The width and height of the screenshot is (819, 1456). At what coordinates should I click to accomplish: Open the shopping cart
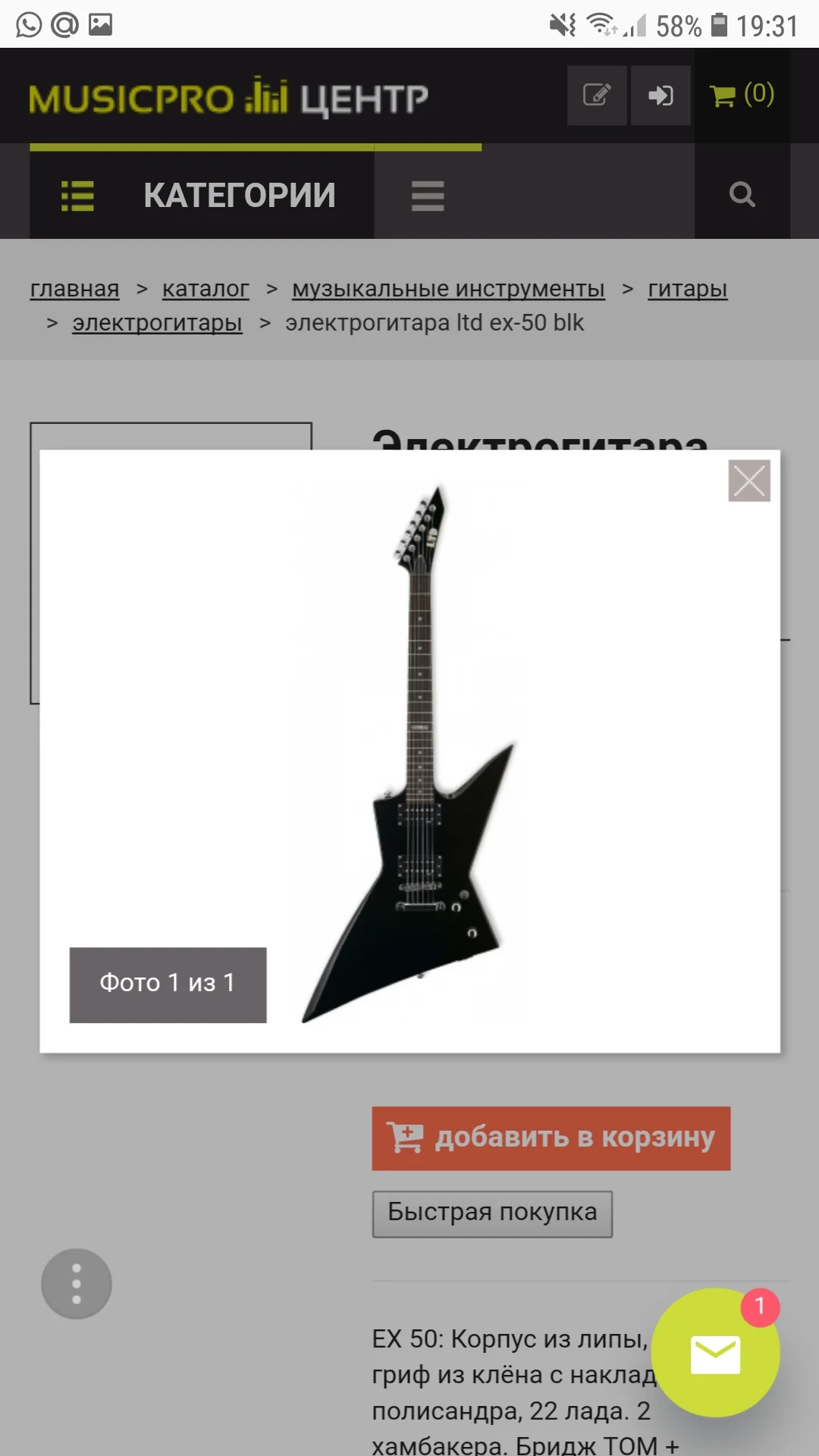[x=742, y=96]
